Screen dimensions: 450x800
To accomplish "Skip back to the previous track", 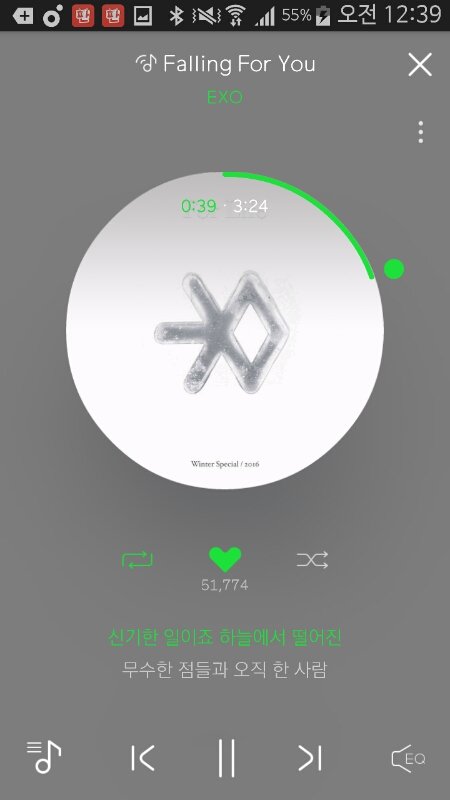I will coord(142,758).
